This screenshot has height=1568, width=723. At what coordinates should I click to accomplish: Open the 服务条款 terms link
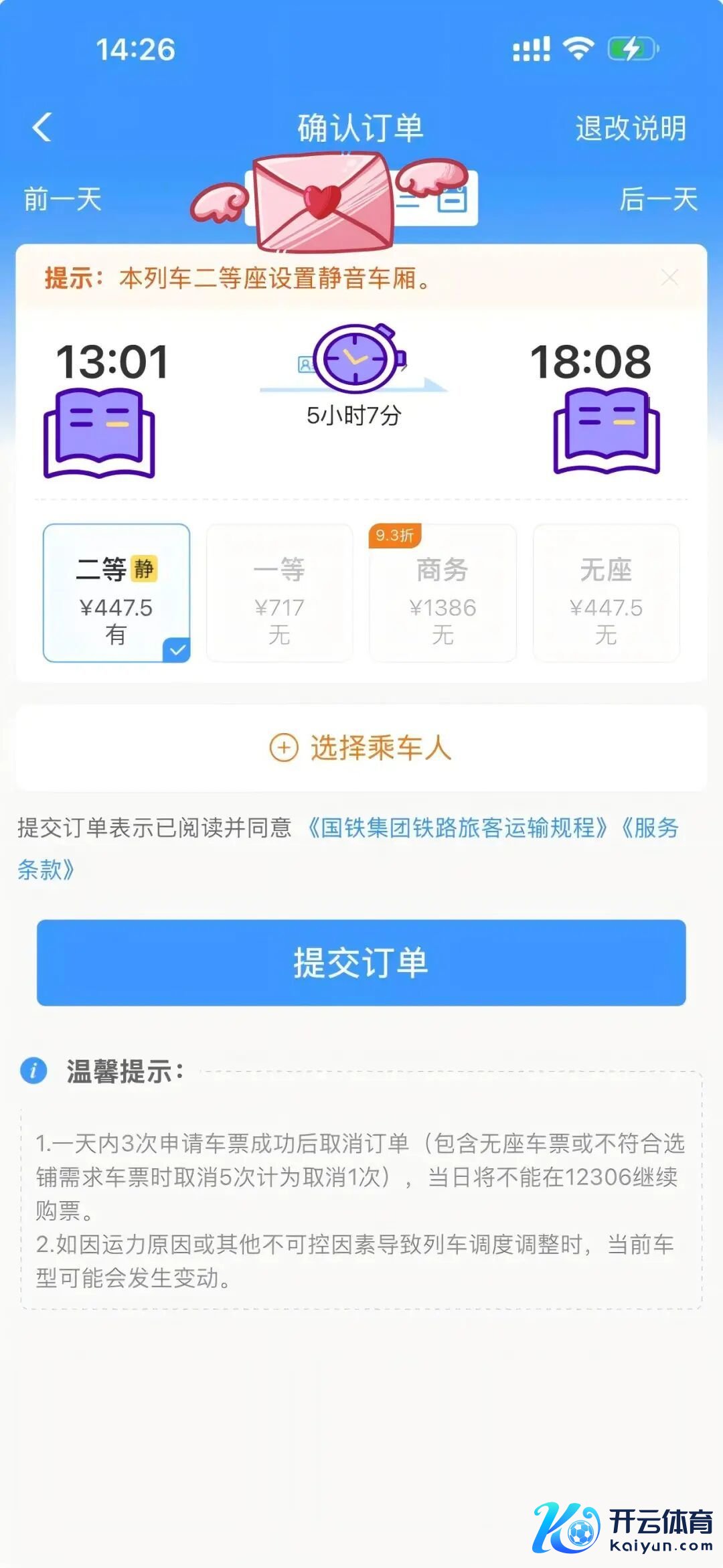pos(47,870)
